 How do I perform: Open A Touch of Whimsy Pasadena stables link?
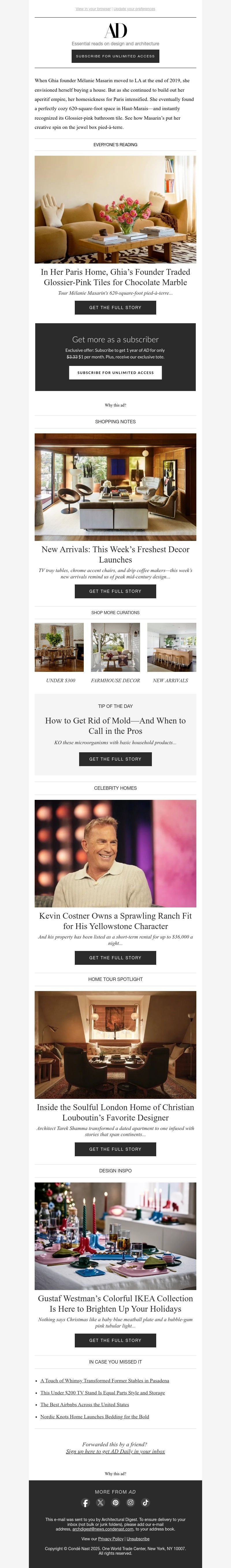(104, 1381)
